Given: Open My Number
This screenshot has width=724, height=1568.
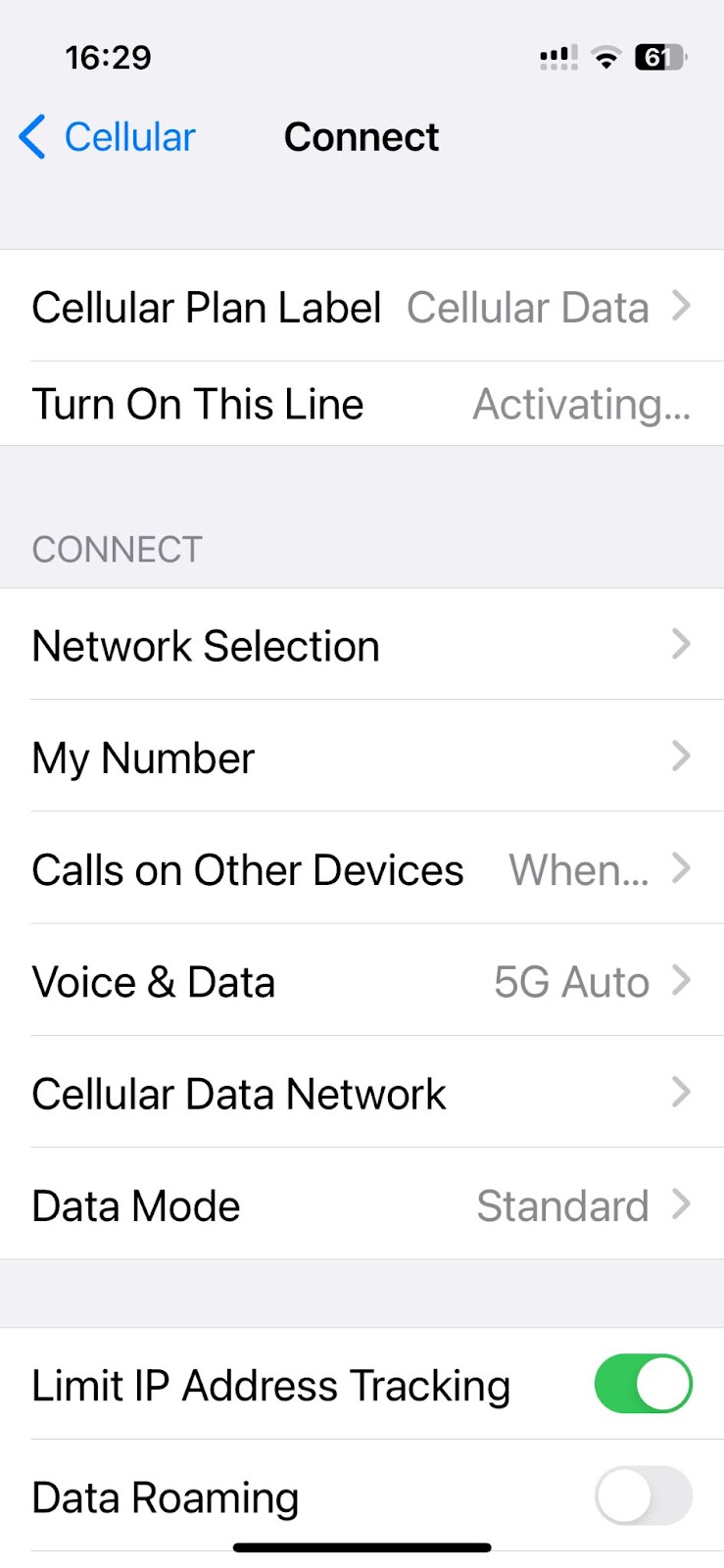Looking at the screenshot, I should tap(362, 757).
